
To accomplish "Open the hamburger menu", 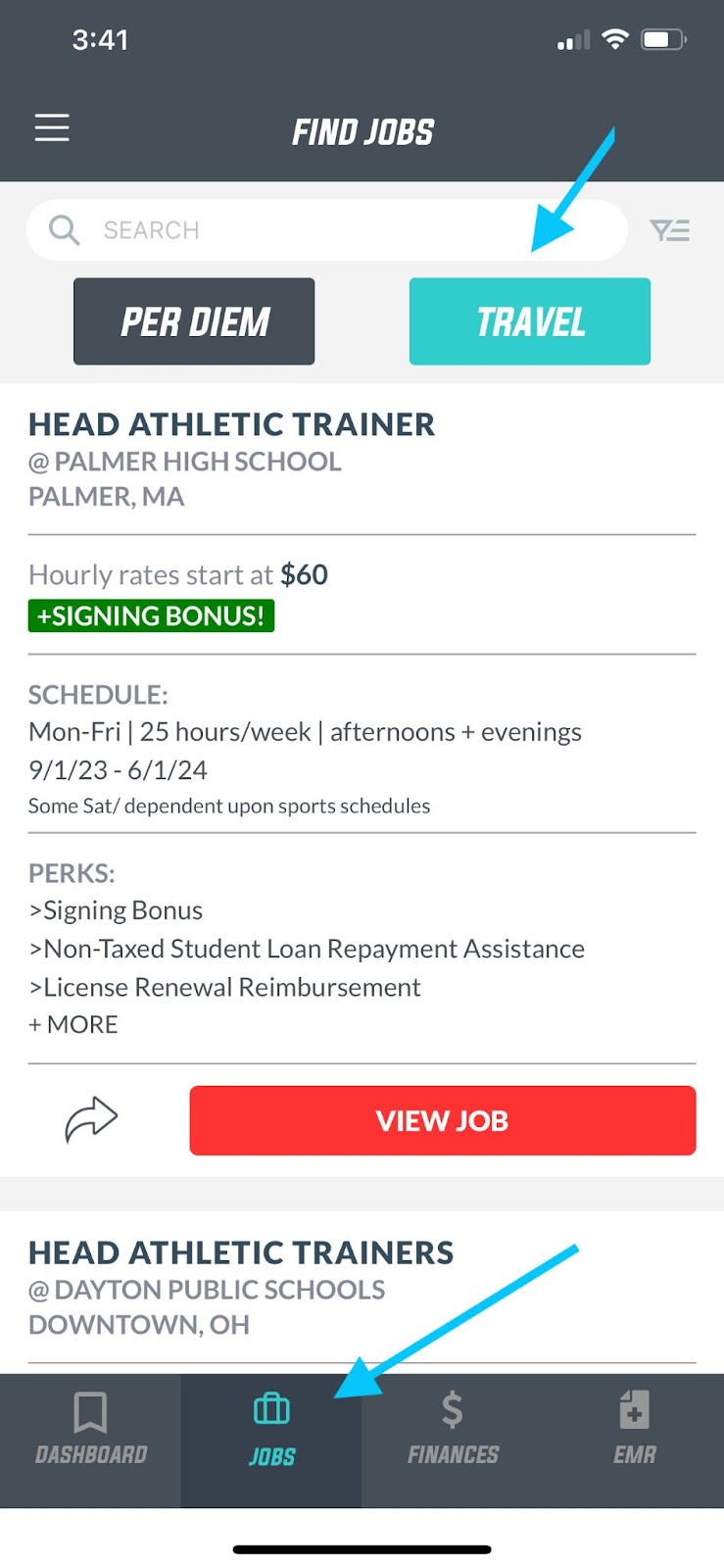I will [52, 128].
